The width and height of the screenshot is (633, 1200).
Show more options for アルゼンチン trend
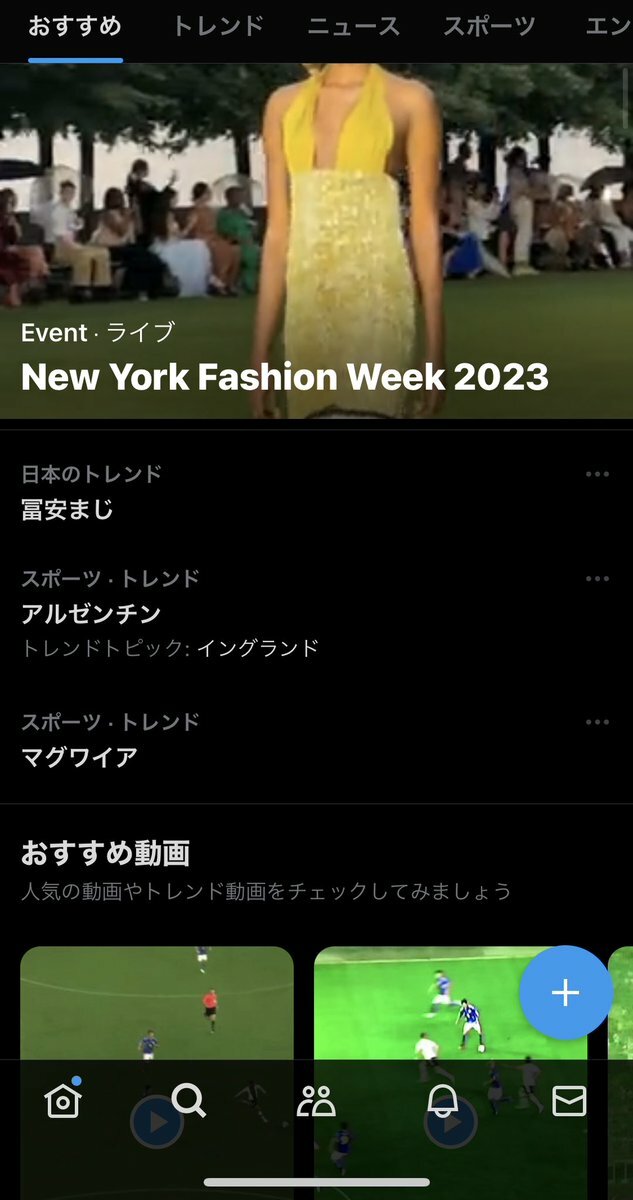[597, 579]
